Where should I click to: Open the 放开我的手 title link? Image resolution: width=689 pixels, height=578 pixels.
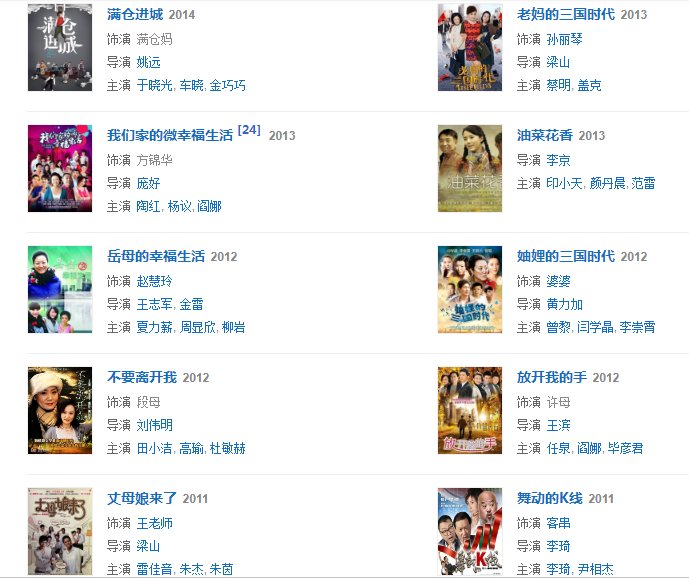tap(552, 377)
